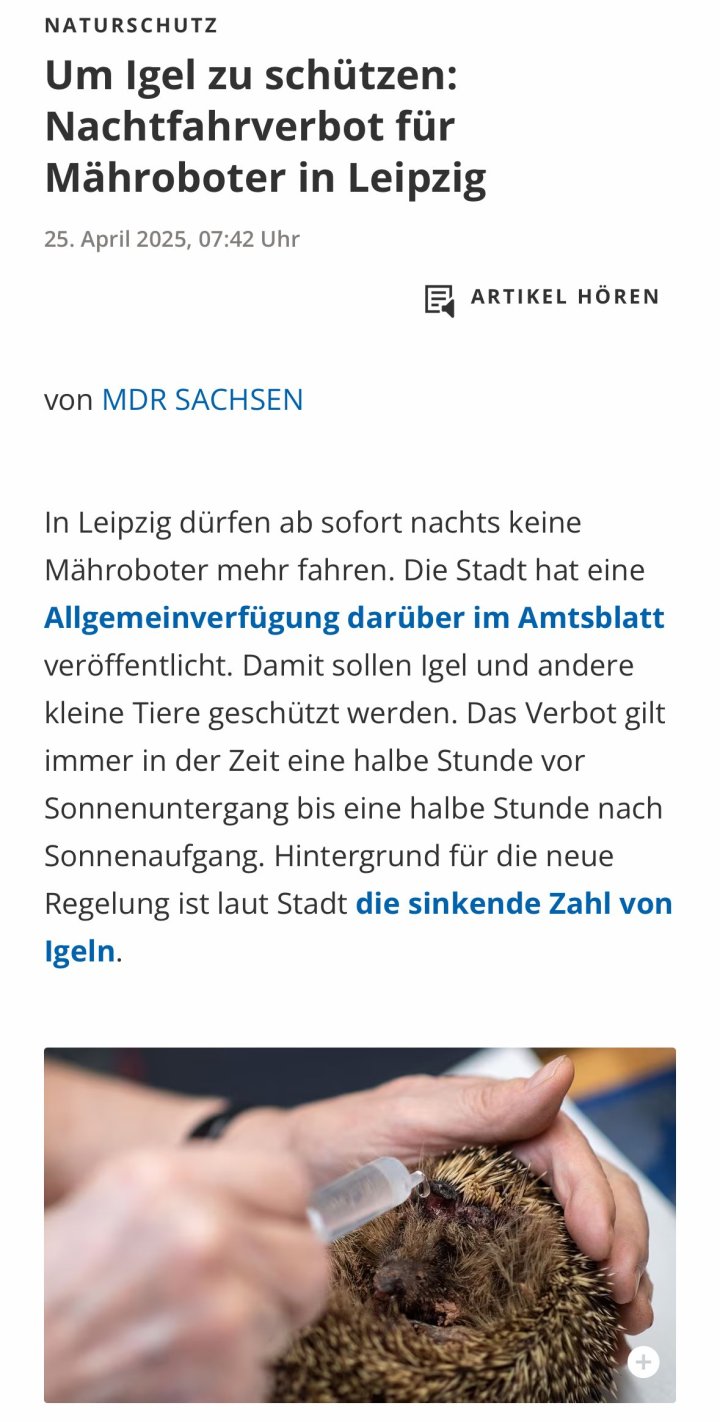Screen dimensions: 720x1422
Task: Open the MDR SACHSEN author link
Action: [202, 400]
